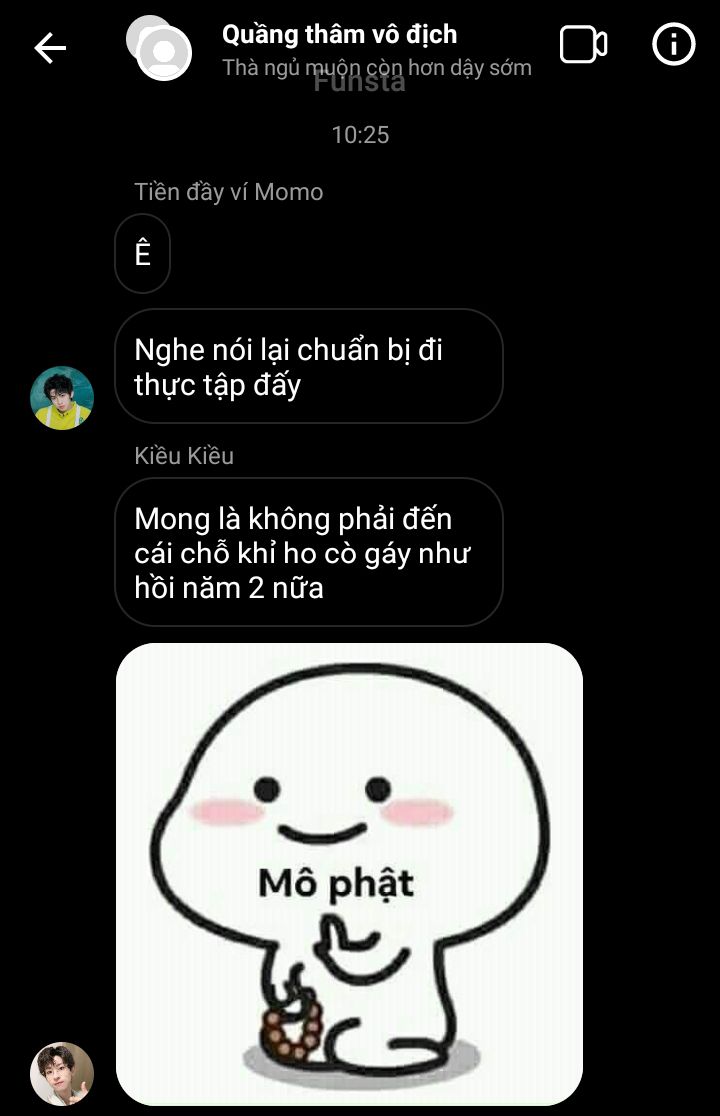Open the Mô phật sticker image
The height and width of the screenshot is (1116, 720).
click(349, 873)
